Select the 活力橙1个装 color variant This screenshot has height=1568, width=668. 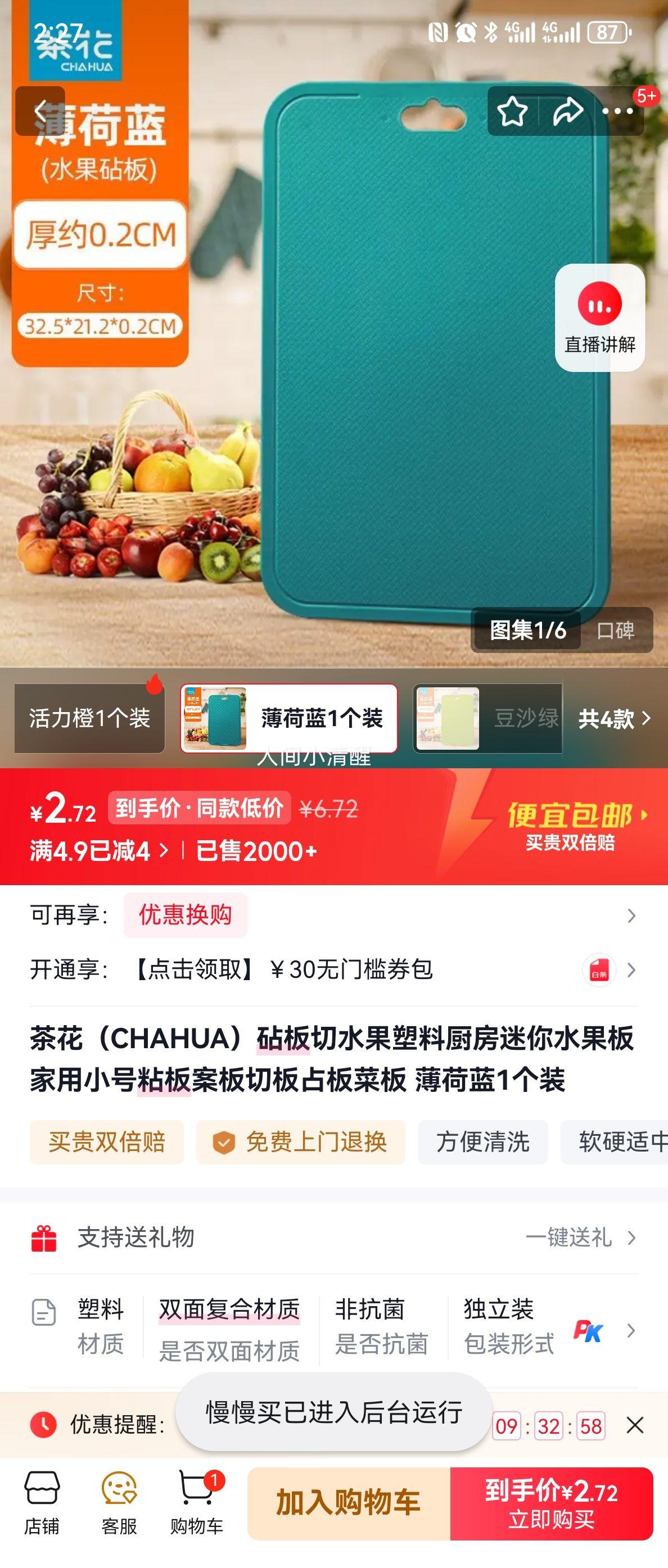88,718
